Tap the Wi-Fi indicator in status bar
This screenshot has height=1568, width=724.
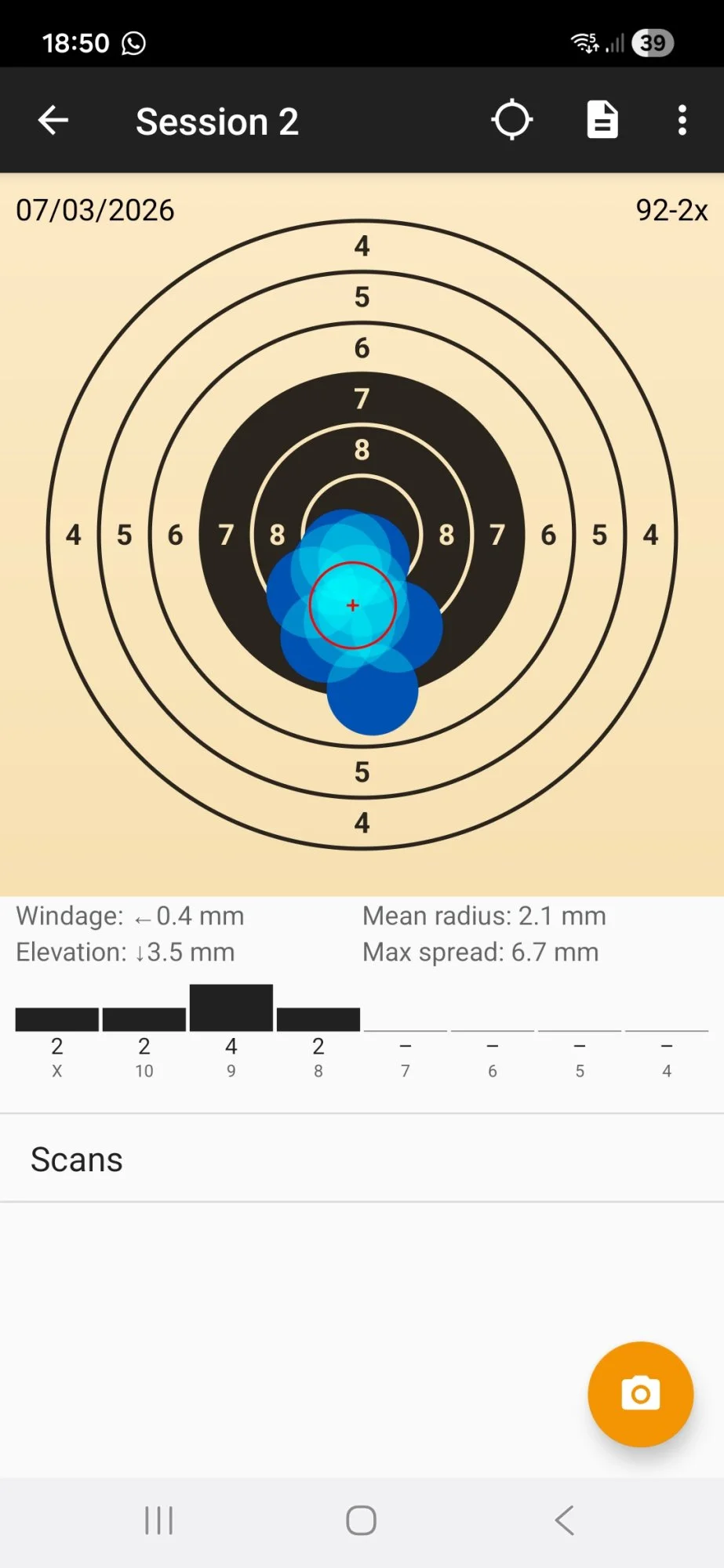tap(584, 43)
